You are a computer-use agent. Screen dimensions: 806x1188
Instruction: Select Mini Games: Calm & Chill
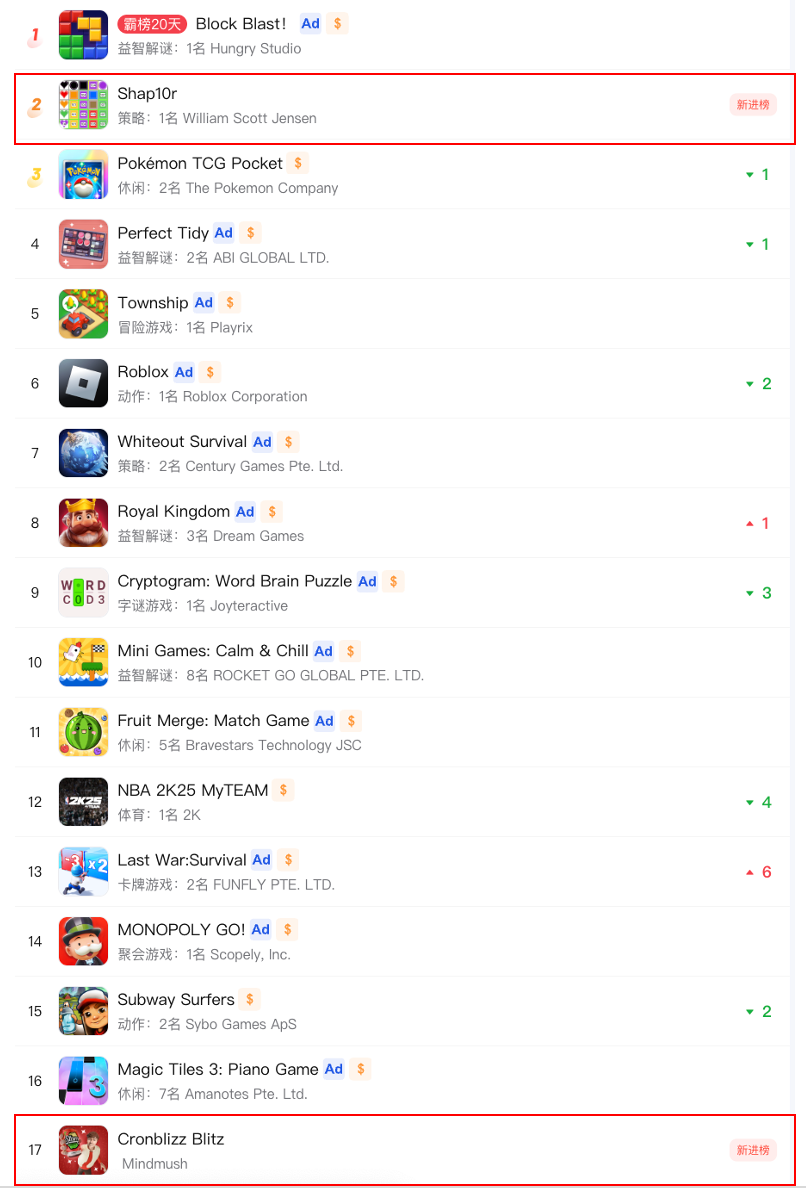[212, 651]
